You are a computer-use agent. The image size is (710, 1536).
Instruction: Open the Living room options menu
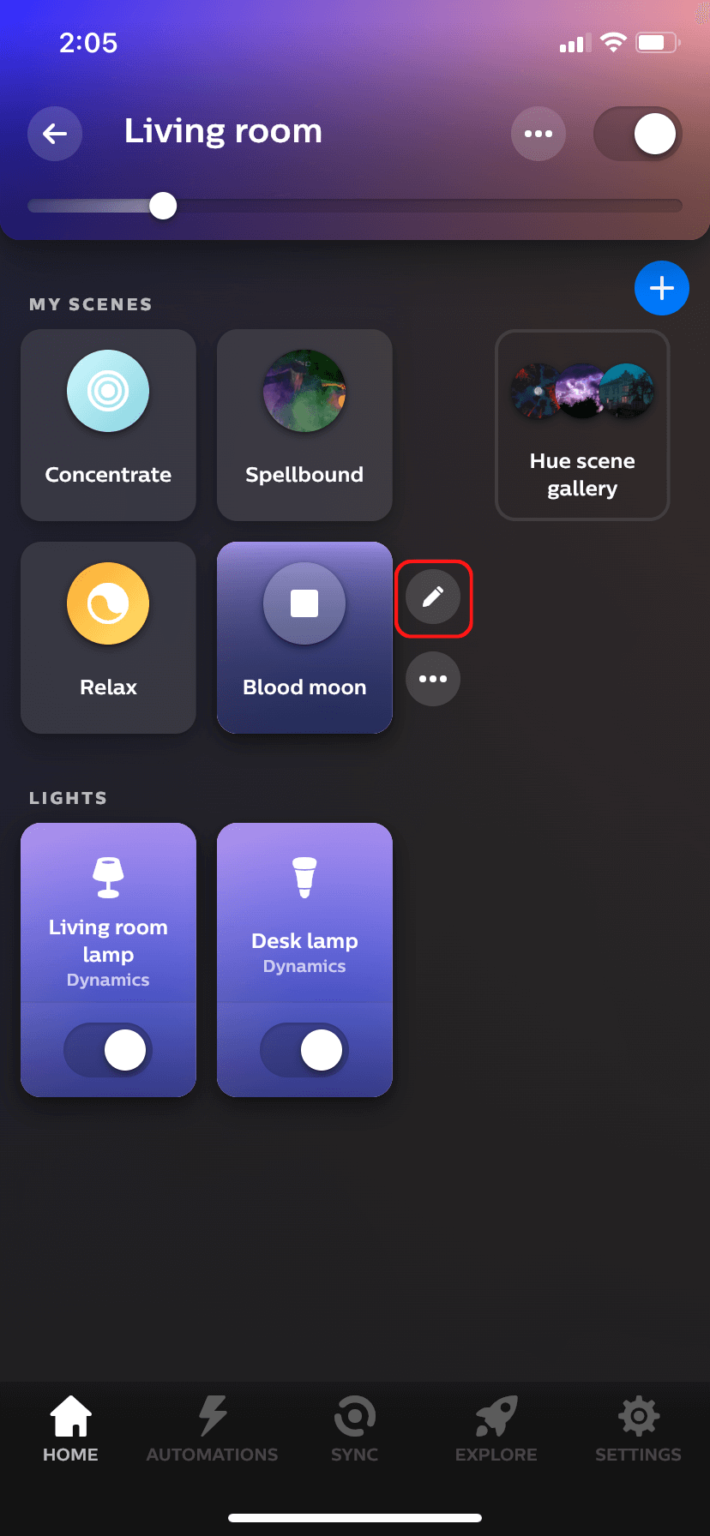point(538,133)
